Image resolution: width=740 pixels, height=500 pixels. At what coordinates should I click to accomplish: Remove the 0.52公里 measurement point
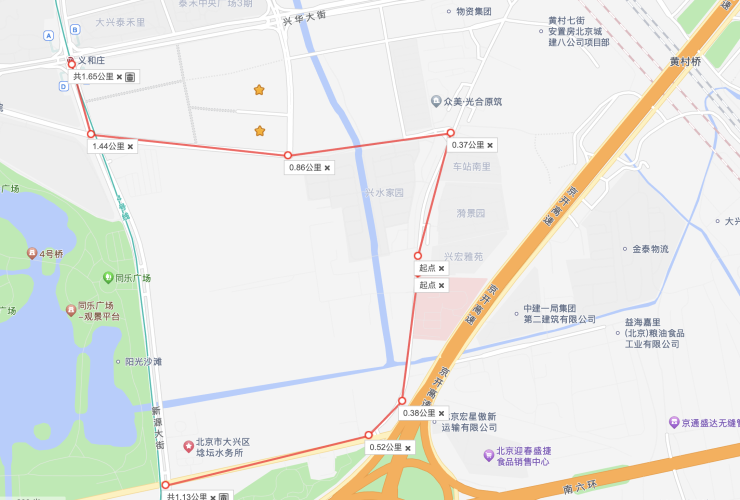(x=407, y=448)
